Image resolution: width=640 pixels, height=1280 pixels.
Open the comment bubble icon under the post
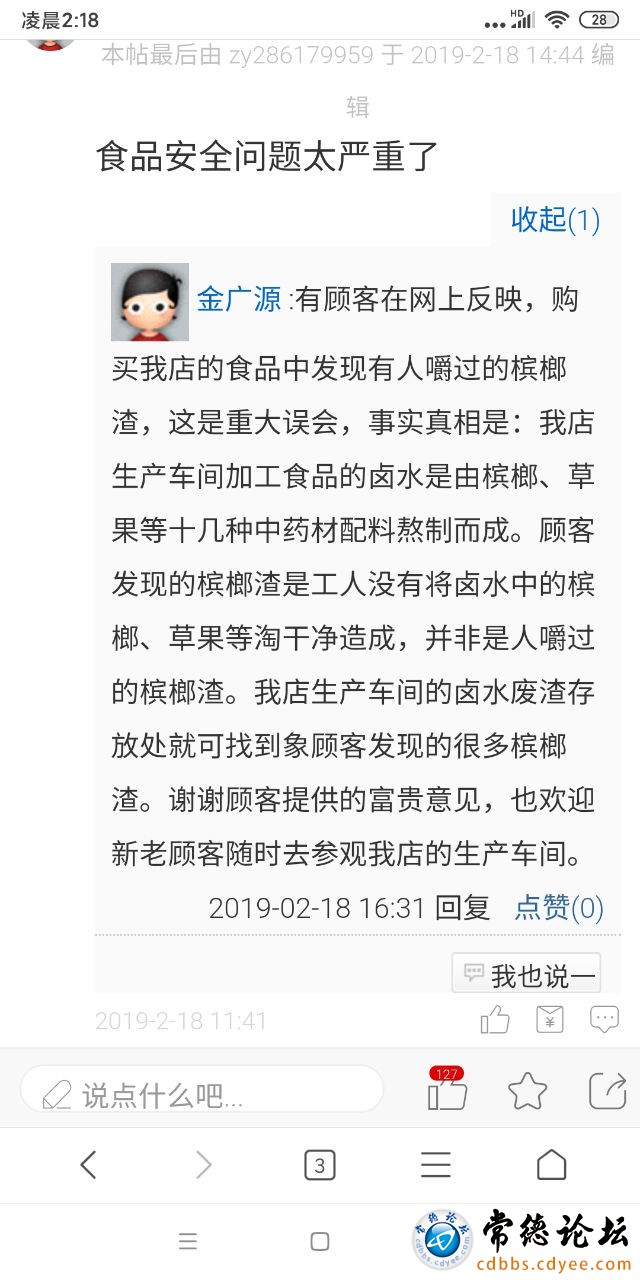603,1020
